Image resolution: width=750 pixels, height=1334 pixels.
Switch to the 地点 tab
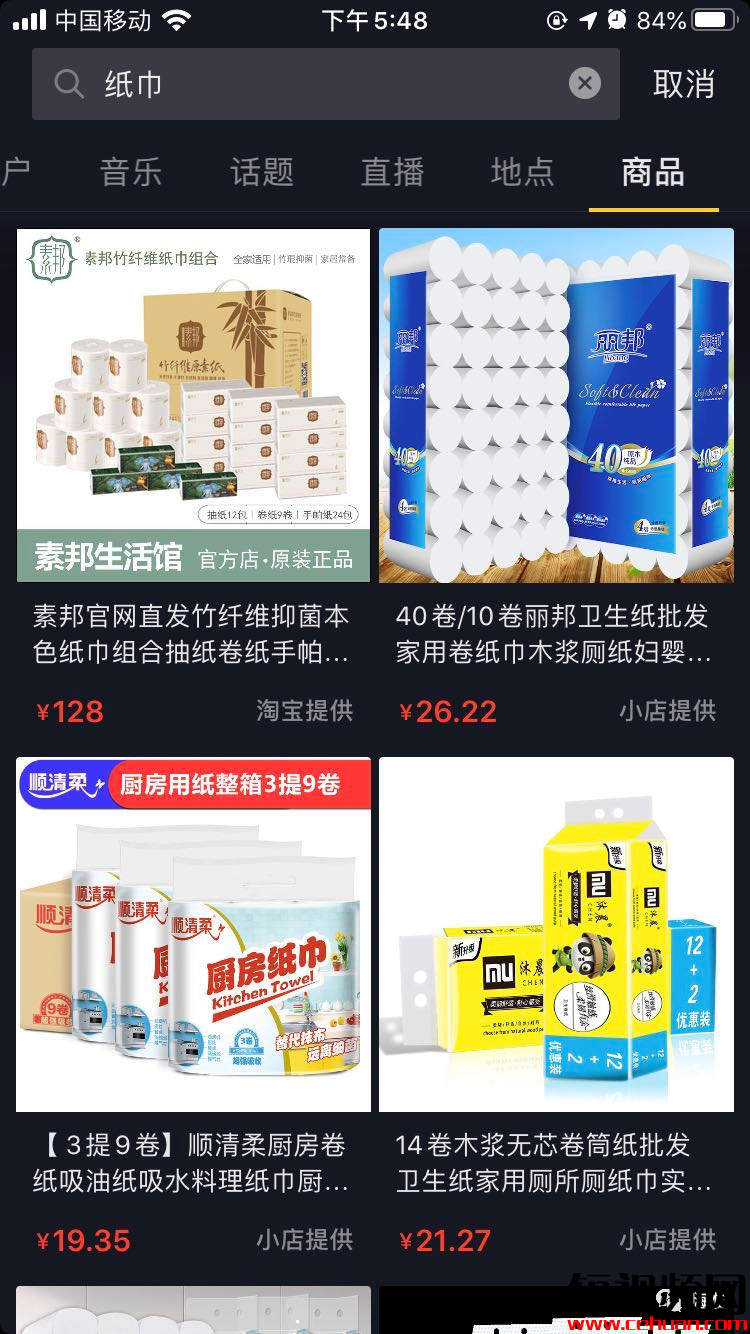pyautogui.click(x=523, y=172)
